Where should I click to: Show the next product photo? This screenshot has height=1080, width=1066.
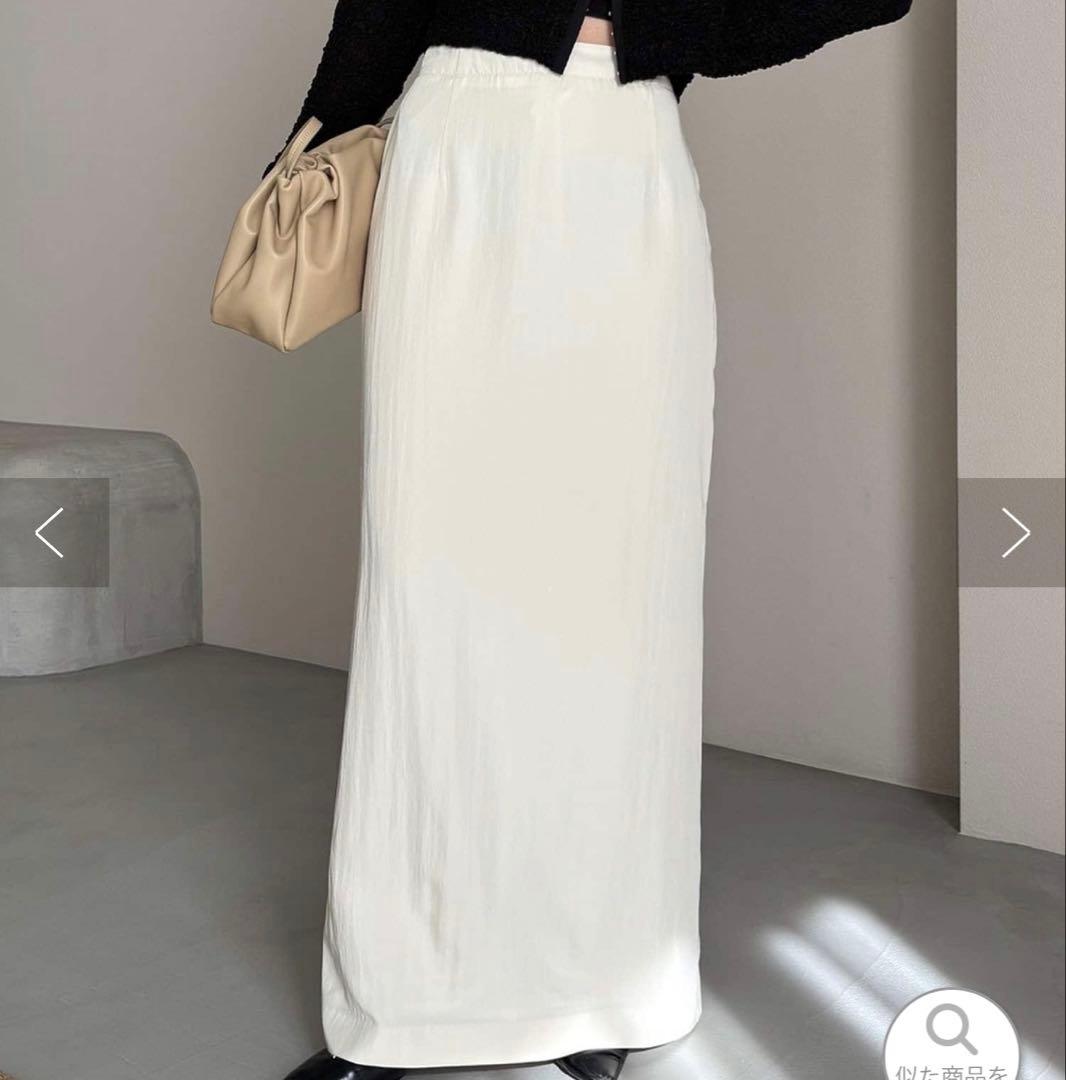pos(1014,532)
